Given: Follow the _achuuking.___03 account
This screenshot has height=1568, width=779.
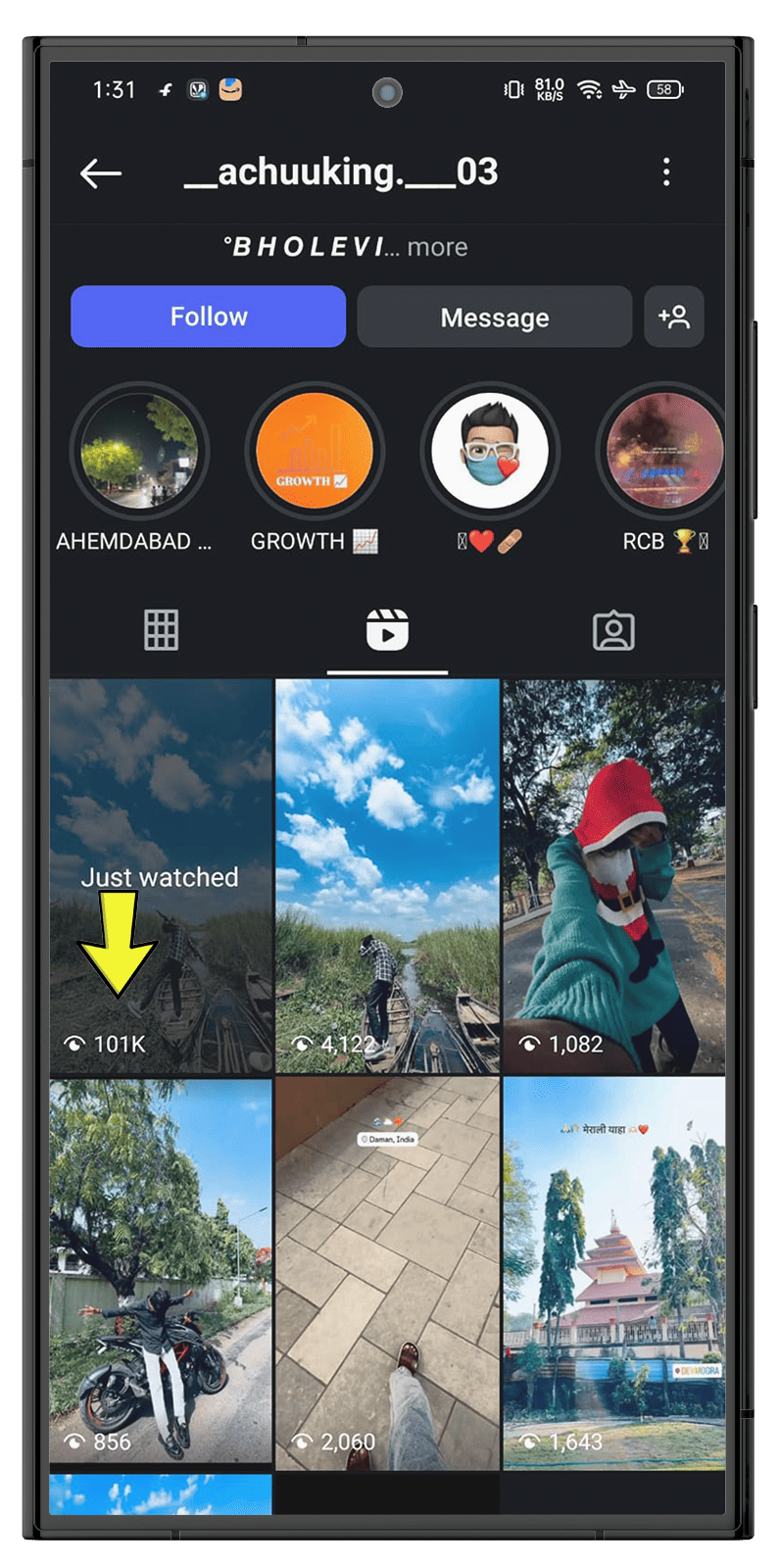Looking at the screenshot, I should (x=208, y=317).
